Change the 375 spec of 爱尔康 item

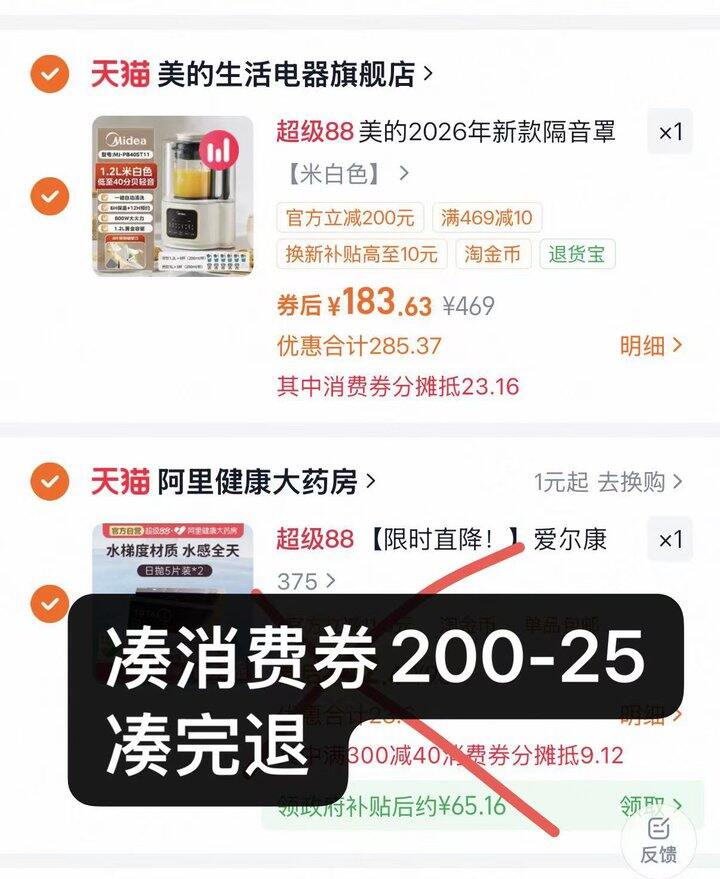click(x=306, y=581)
